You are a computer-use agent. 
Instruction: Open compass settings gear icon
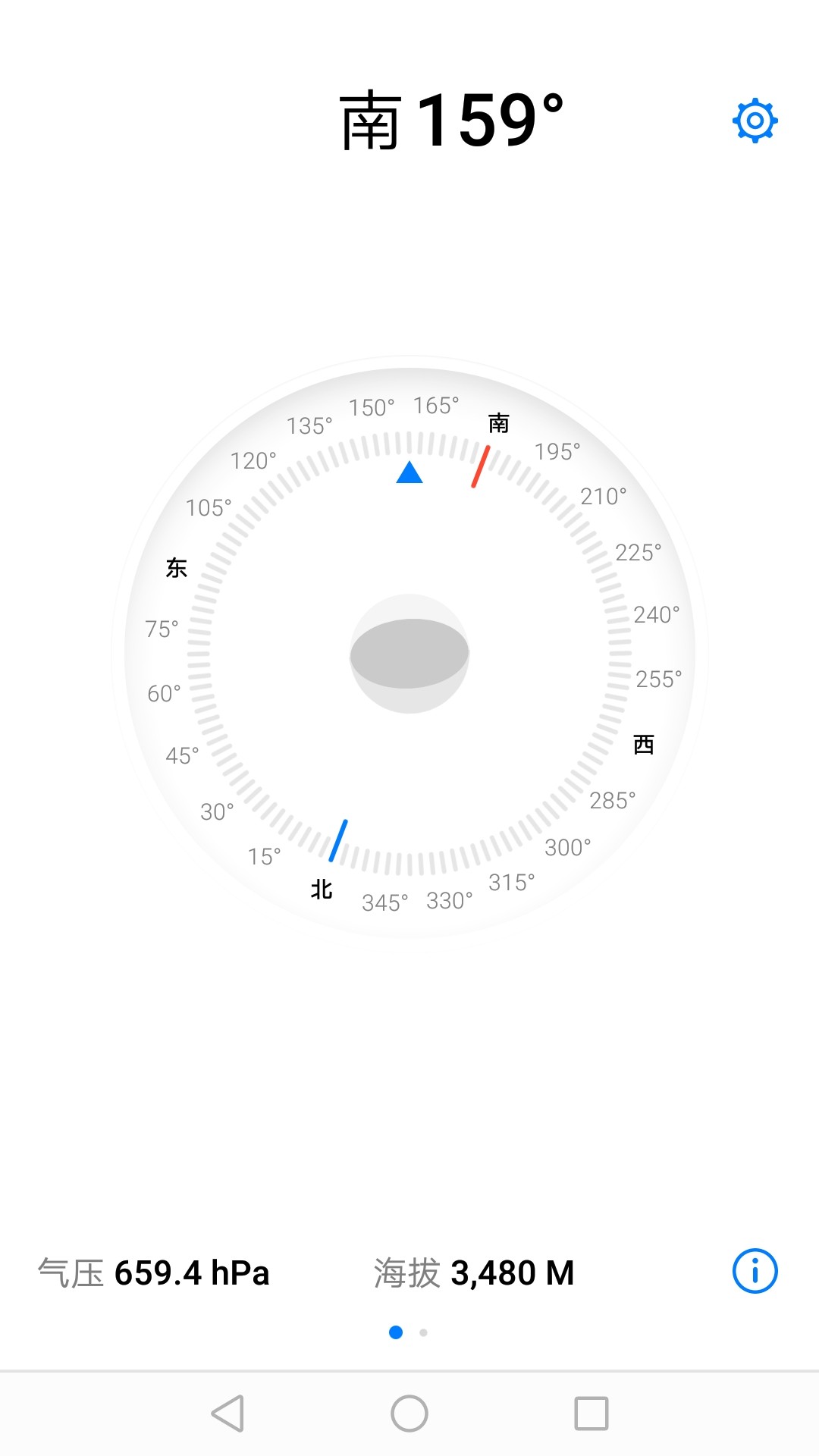[755, 121]
